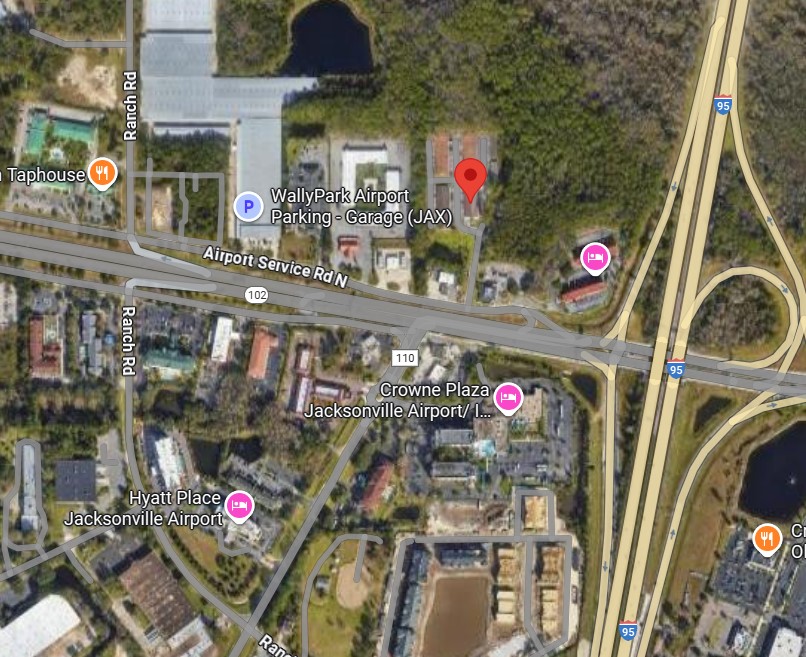The height and width of the screenshot is (657, 806).
Task: Open the WallyPark Airport Parking marker
Action: [x=248, y=207]
